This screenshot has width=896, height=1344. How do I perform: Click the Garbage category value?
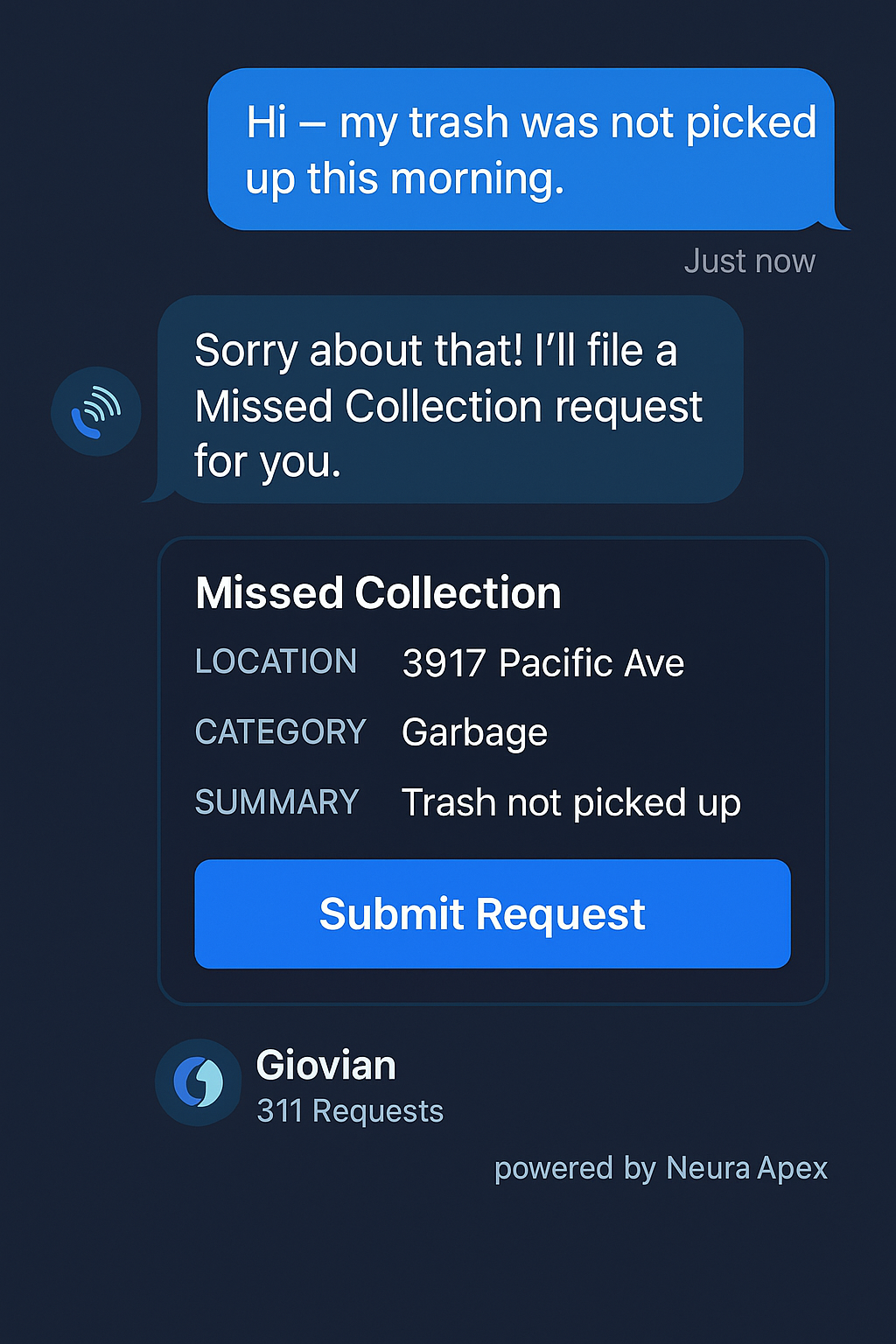pyautogui.click(x=473, y=731)
